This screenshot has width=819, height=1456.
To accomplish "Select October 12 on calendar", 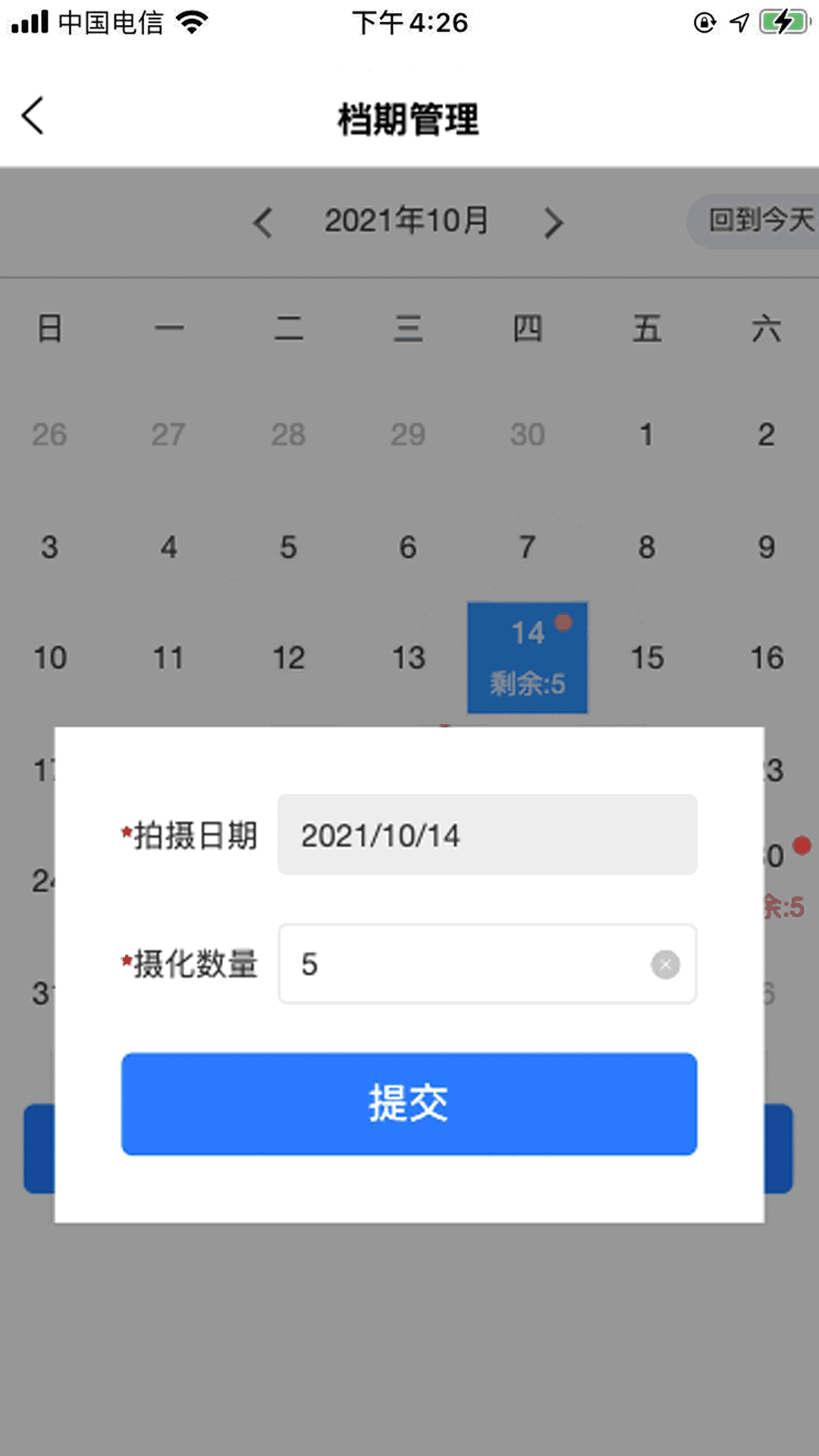I will point(288,657).
